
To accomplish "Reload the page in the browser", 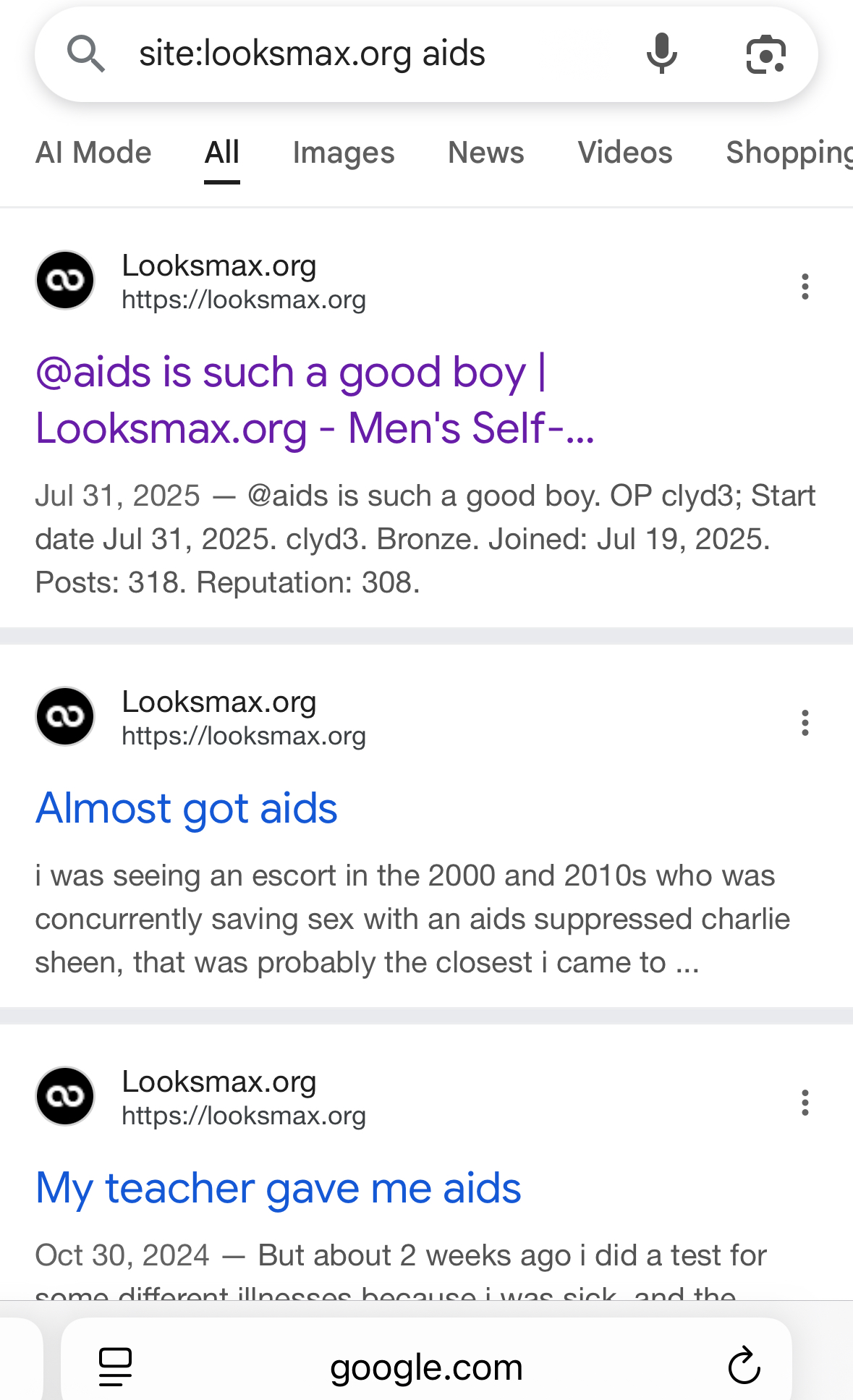I will click(x=744, y=1367).
